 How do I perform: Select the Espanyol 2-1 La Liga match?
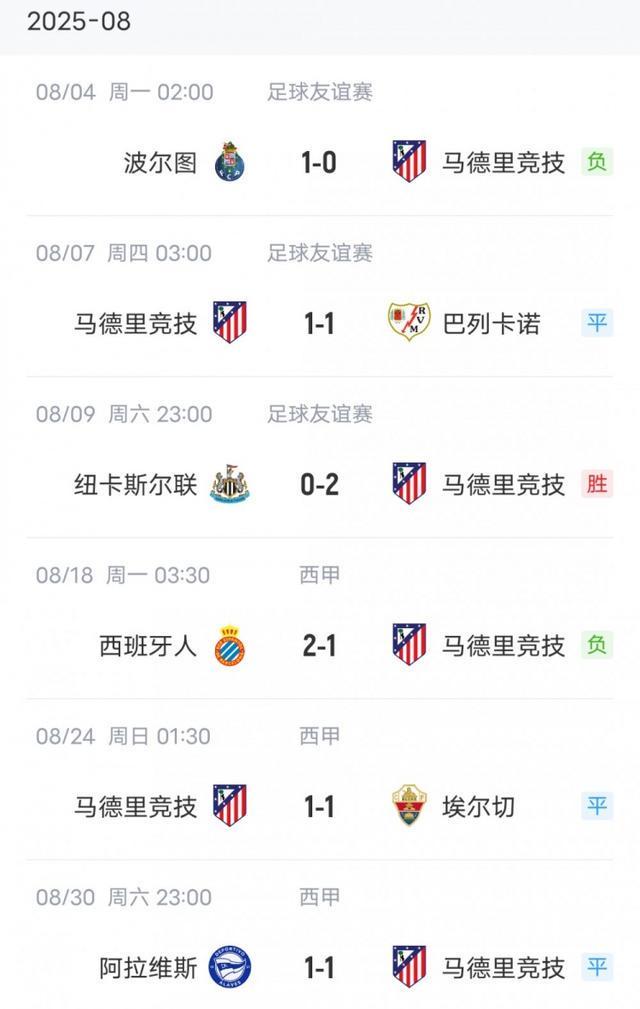pos(319,646)
